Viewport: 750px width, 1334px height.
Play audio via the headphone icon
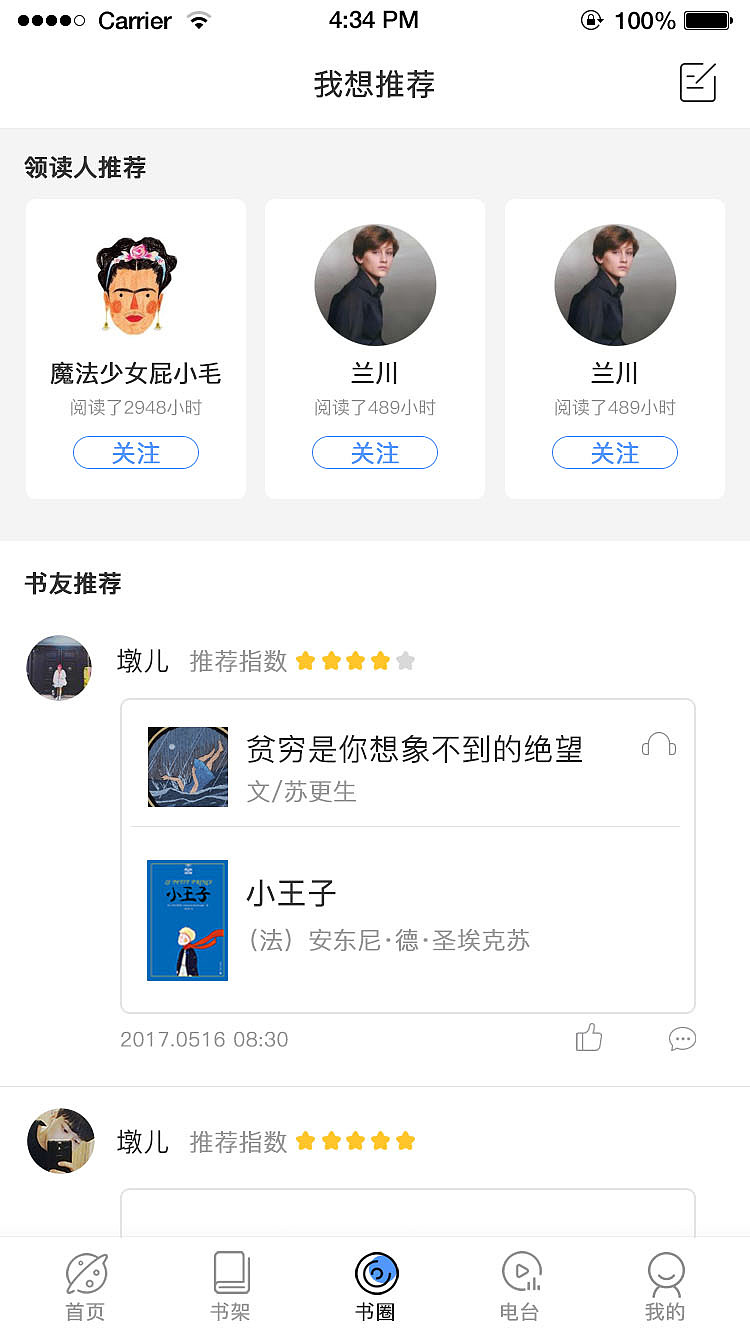[657, 745]
